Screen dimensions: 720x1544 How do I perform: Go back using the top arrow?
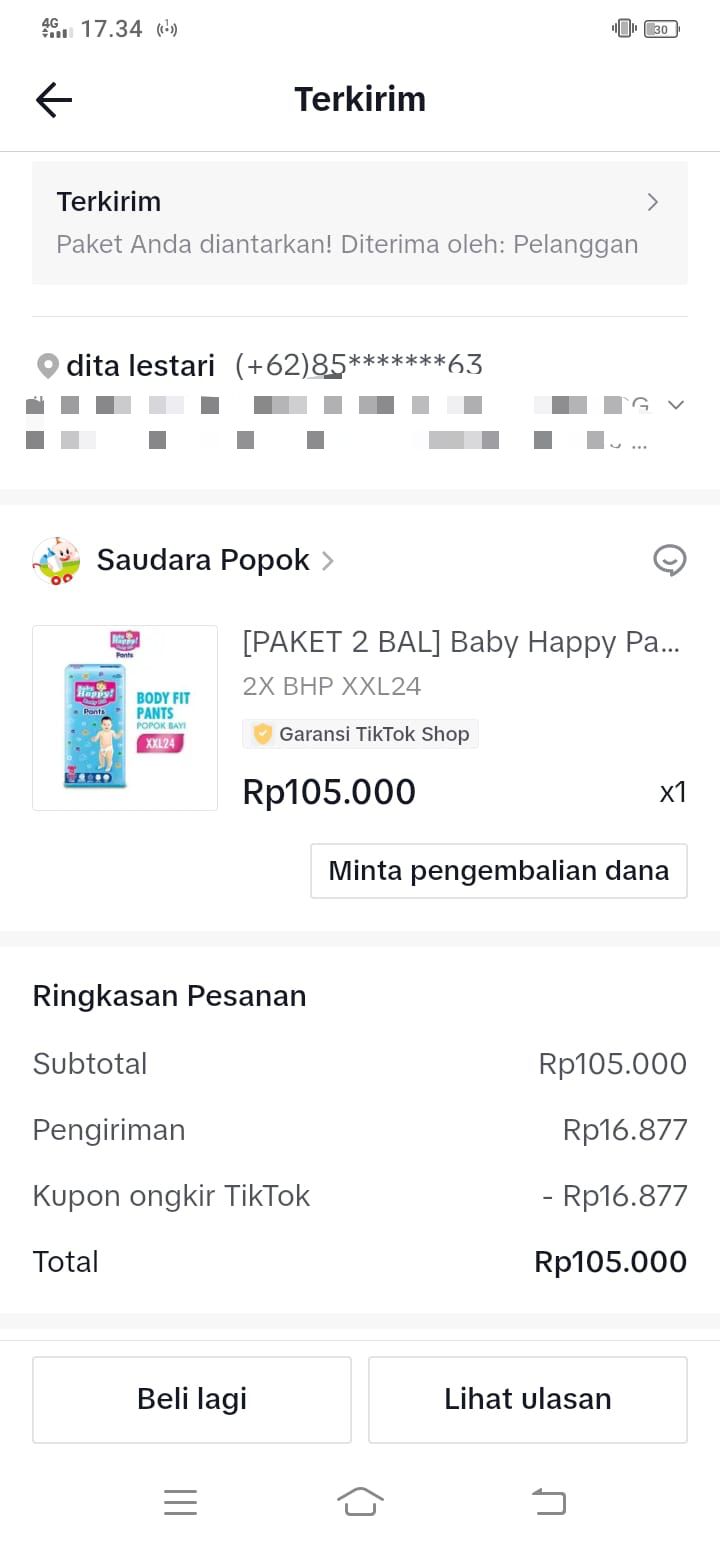[x=54, y=99]
